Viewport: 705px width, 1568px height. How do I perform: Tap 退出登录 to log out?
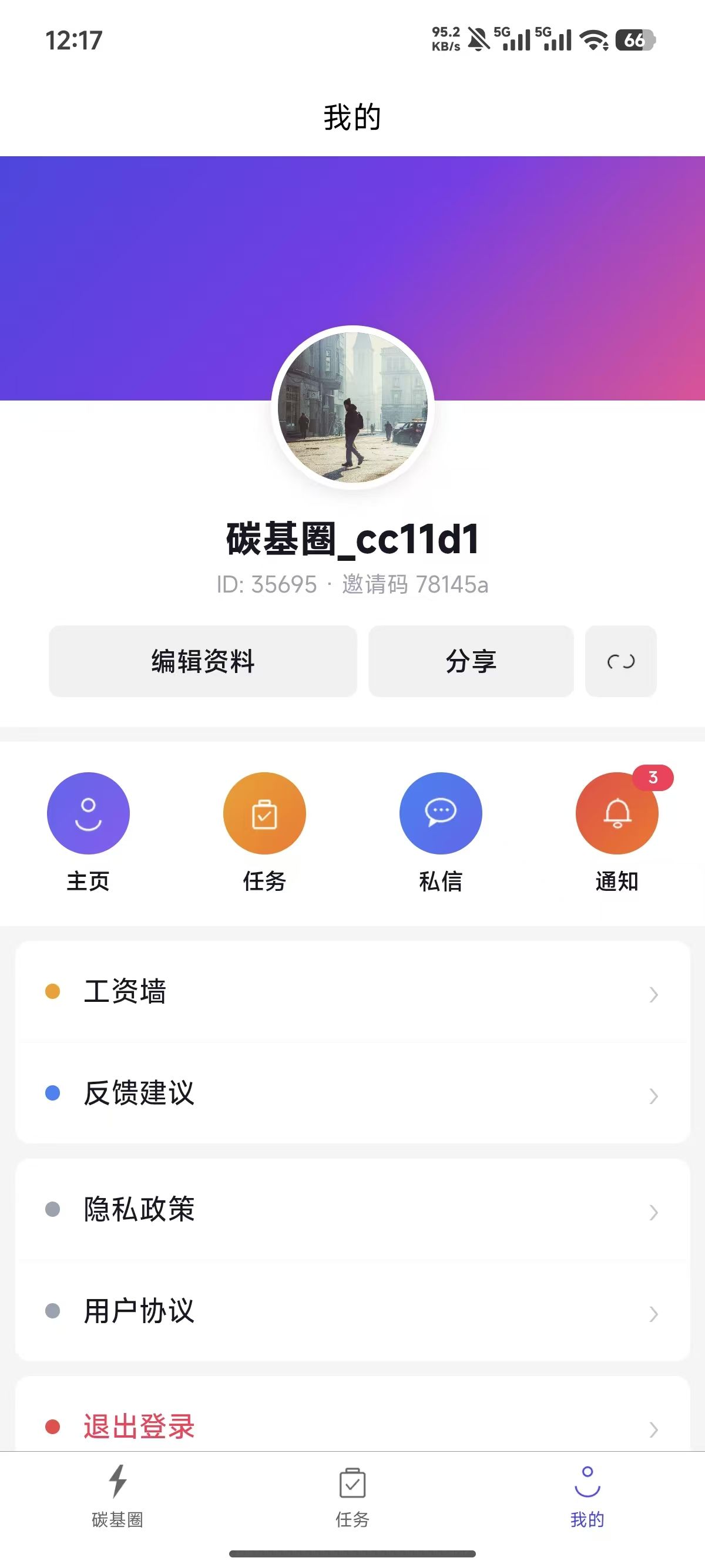[x=352, y=1425]
